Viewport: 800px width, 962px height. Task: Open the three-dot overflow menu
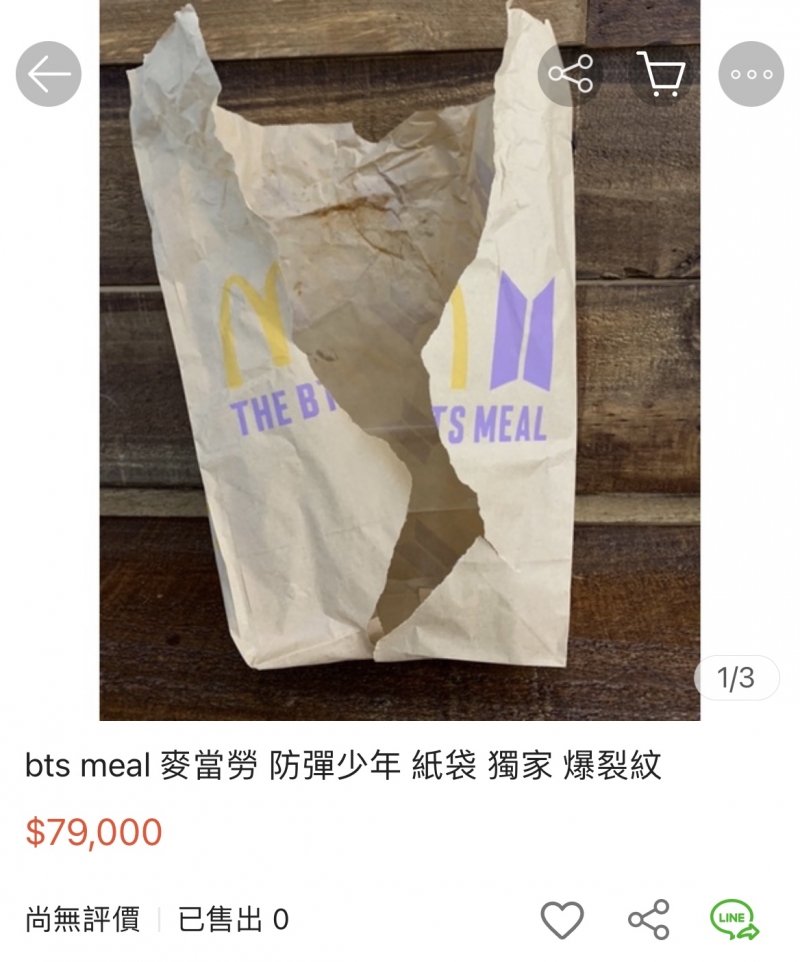tap(751, 74)
